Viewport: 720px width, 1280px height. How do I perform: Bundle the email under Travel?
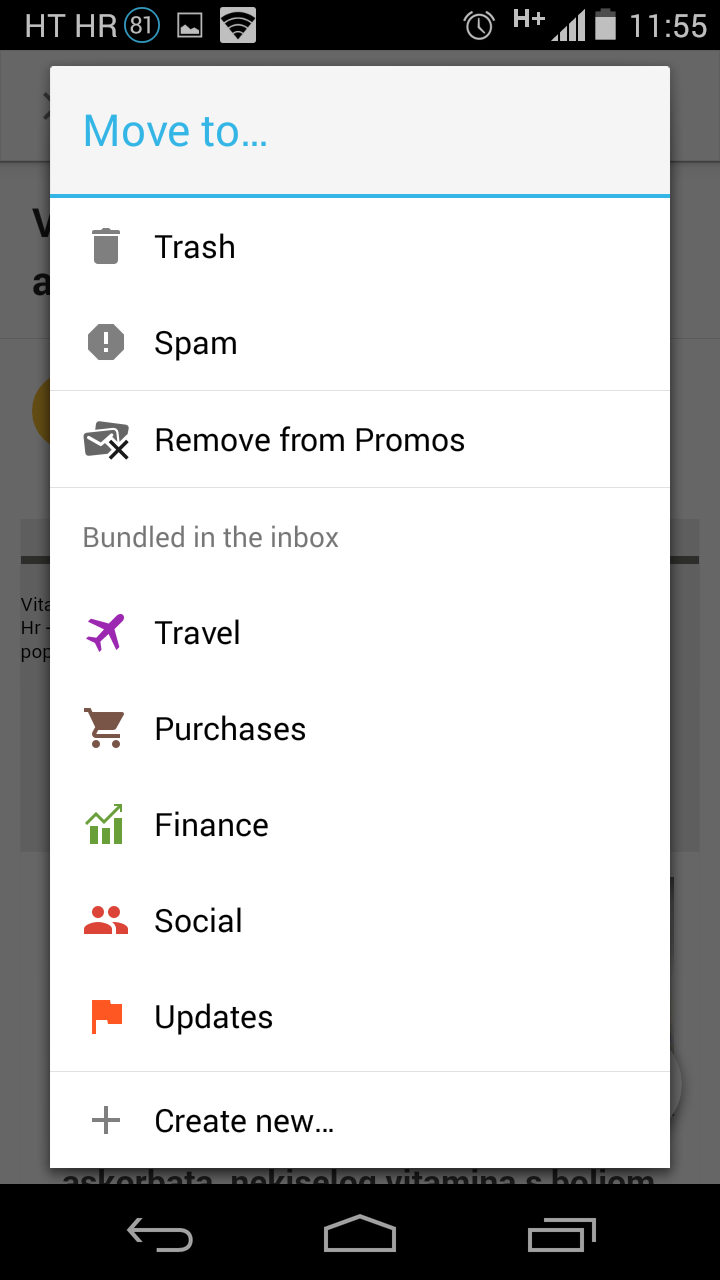[x=197, y=631]
